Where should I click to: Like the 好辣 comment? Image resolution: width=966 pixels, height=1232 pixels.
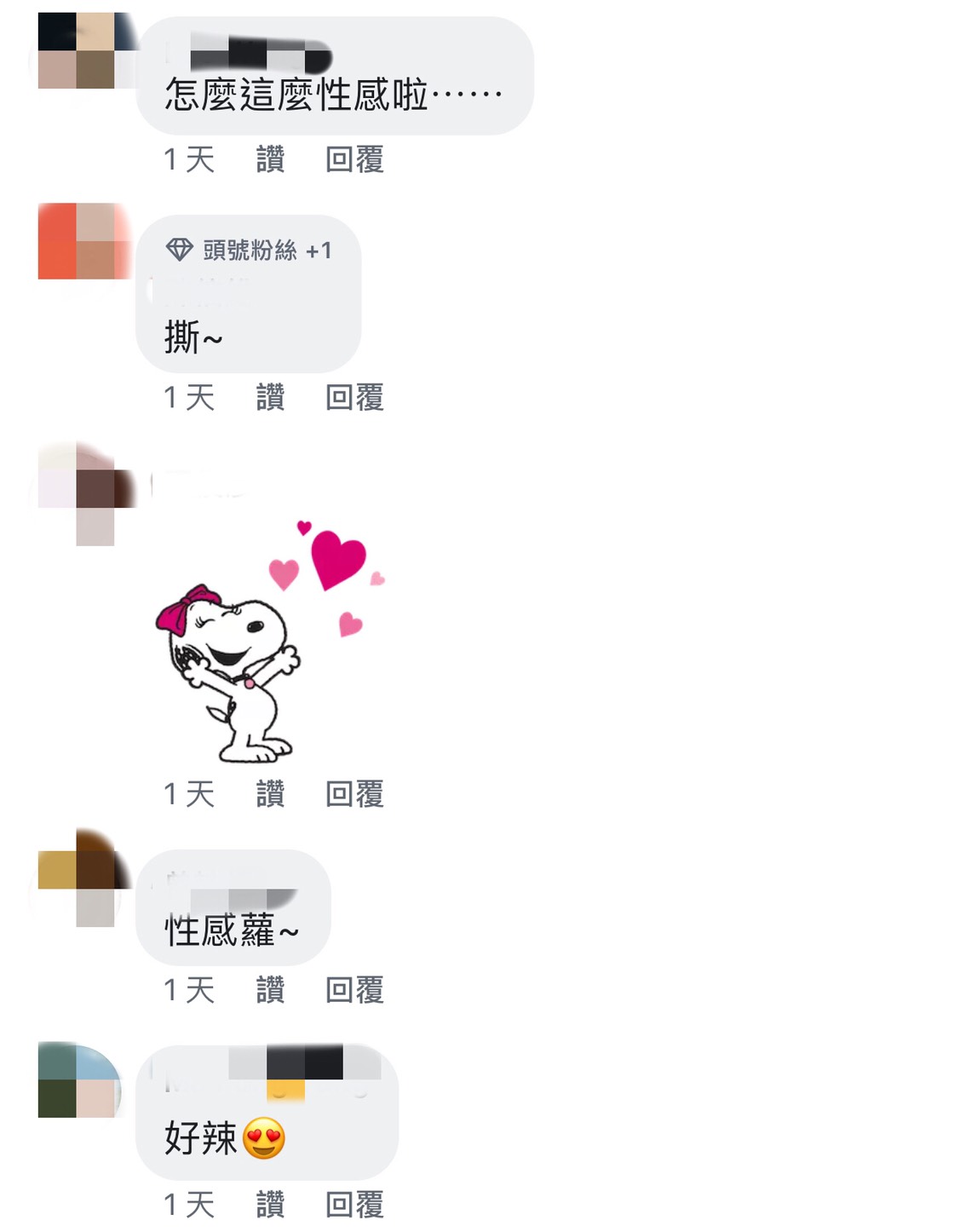270,1205
